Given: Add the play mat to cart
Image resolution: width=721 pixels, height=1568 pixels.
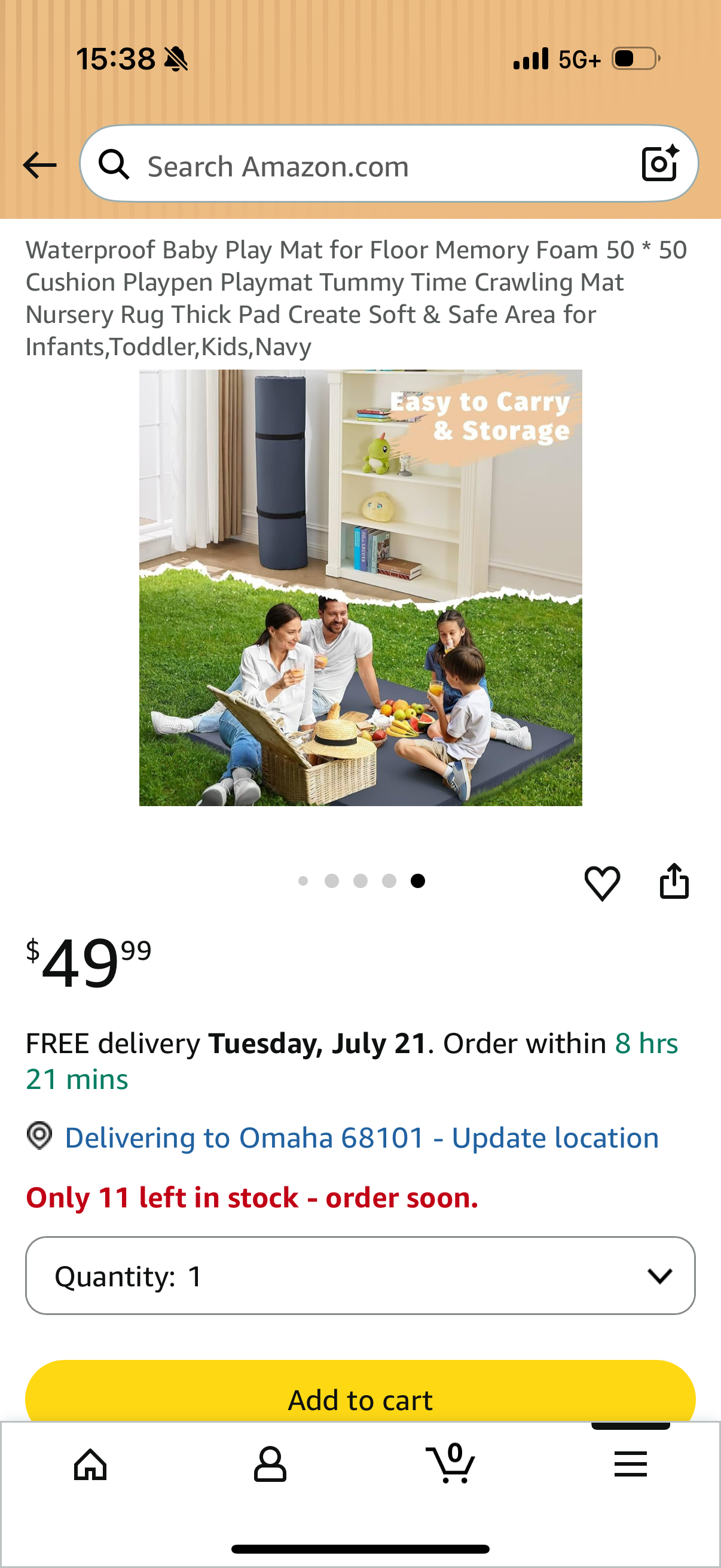Looking at the screenshot, I should pyautogui.click(x=360, y=1393).
